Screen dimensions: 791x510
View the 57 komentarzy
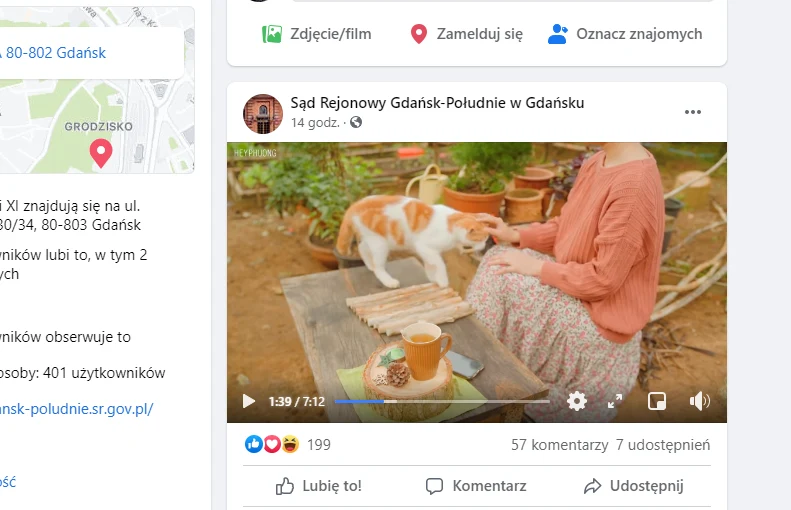(559, 444)
